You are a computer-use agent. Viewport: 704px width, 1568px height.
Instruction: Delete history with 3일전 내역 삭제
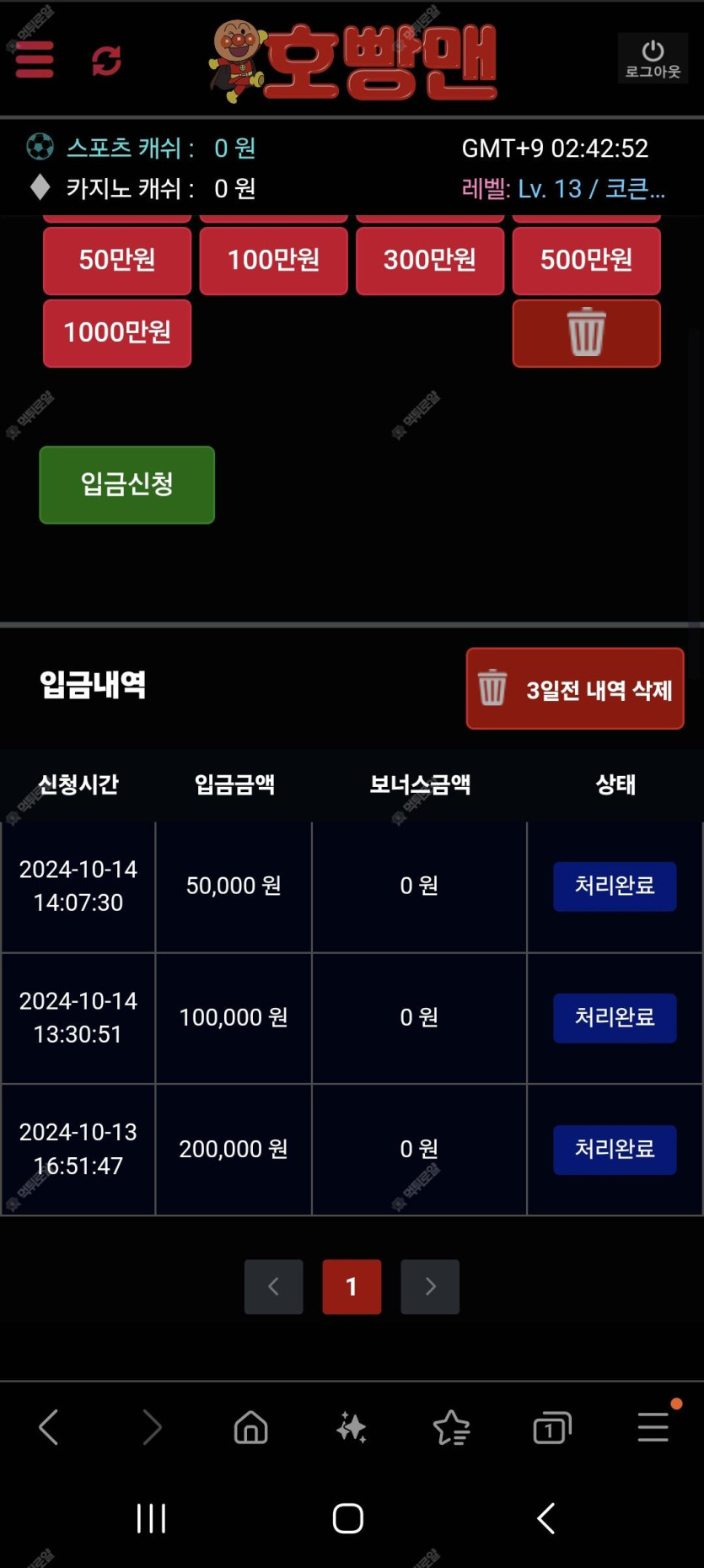point(575,689)
